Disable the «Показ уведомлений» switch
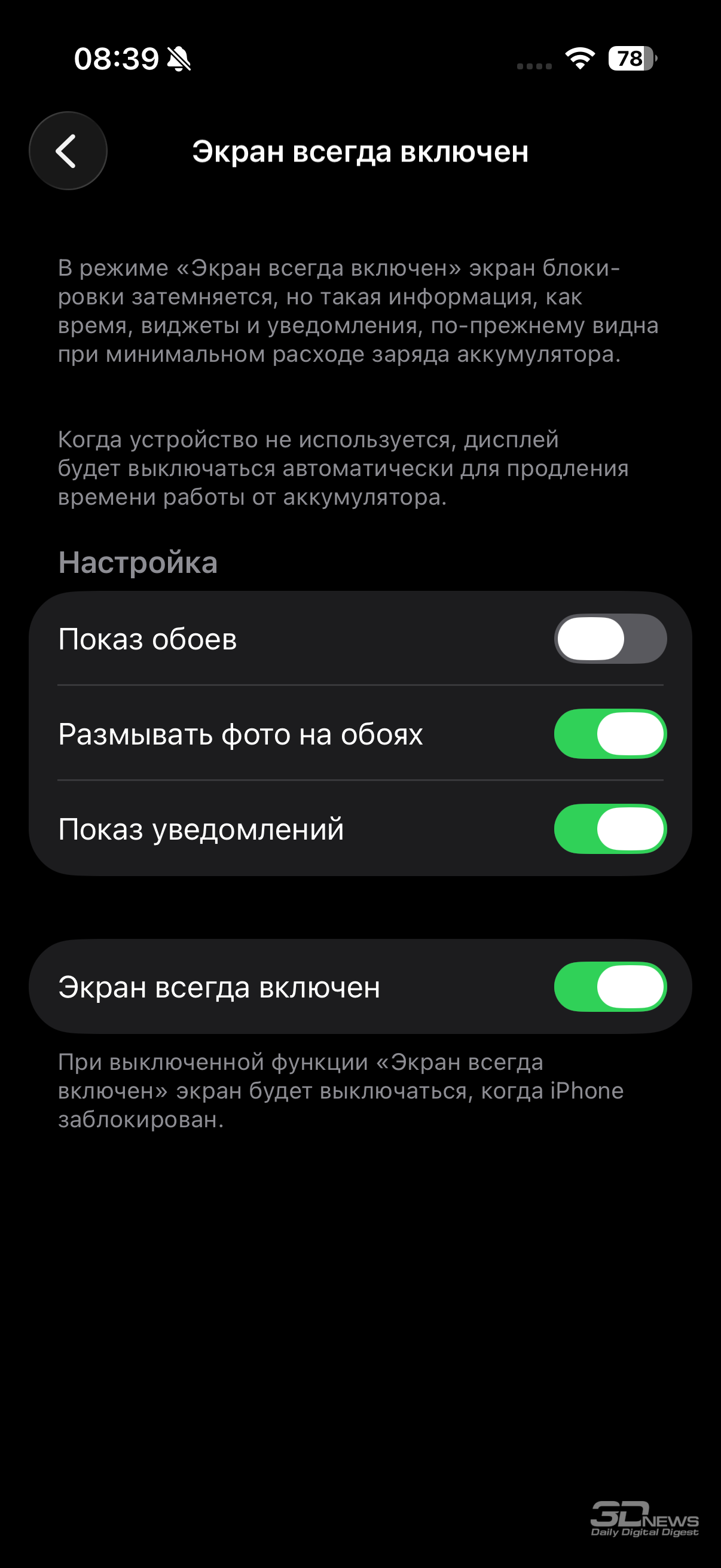Screen dimensions: 721x1568 (x=610, y=829)
